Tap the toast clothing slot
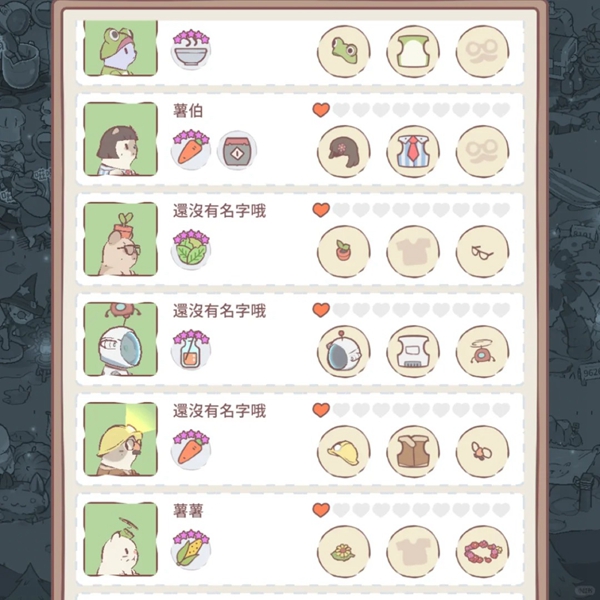This screenshot has height=600, width=600. (413, 51)
